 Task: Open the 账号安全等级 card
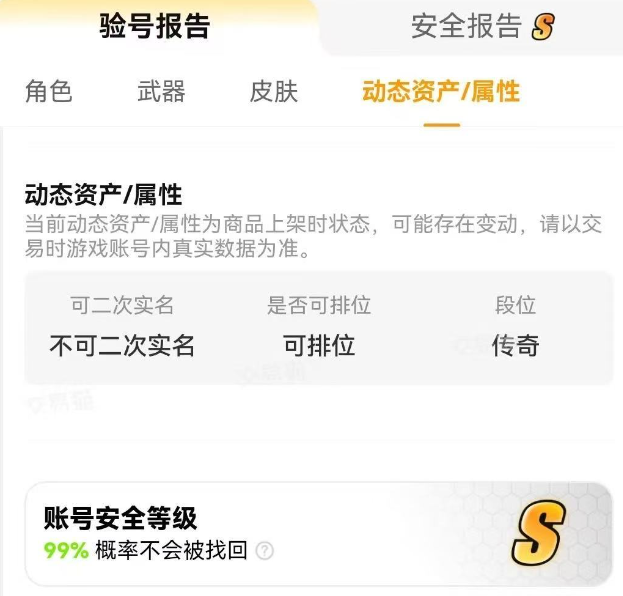tap(319, 534)
